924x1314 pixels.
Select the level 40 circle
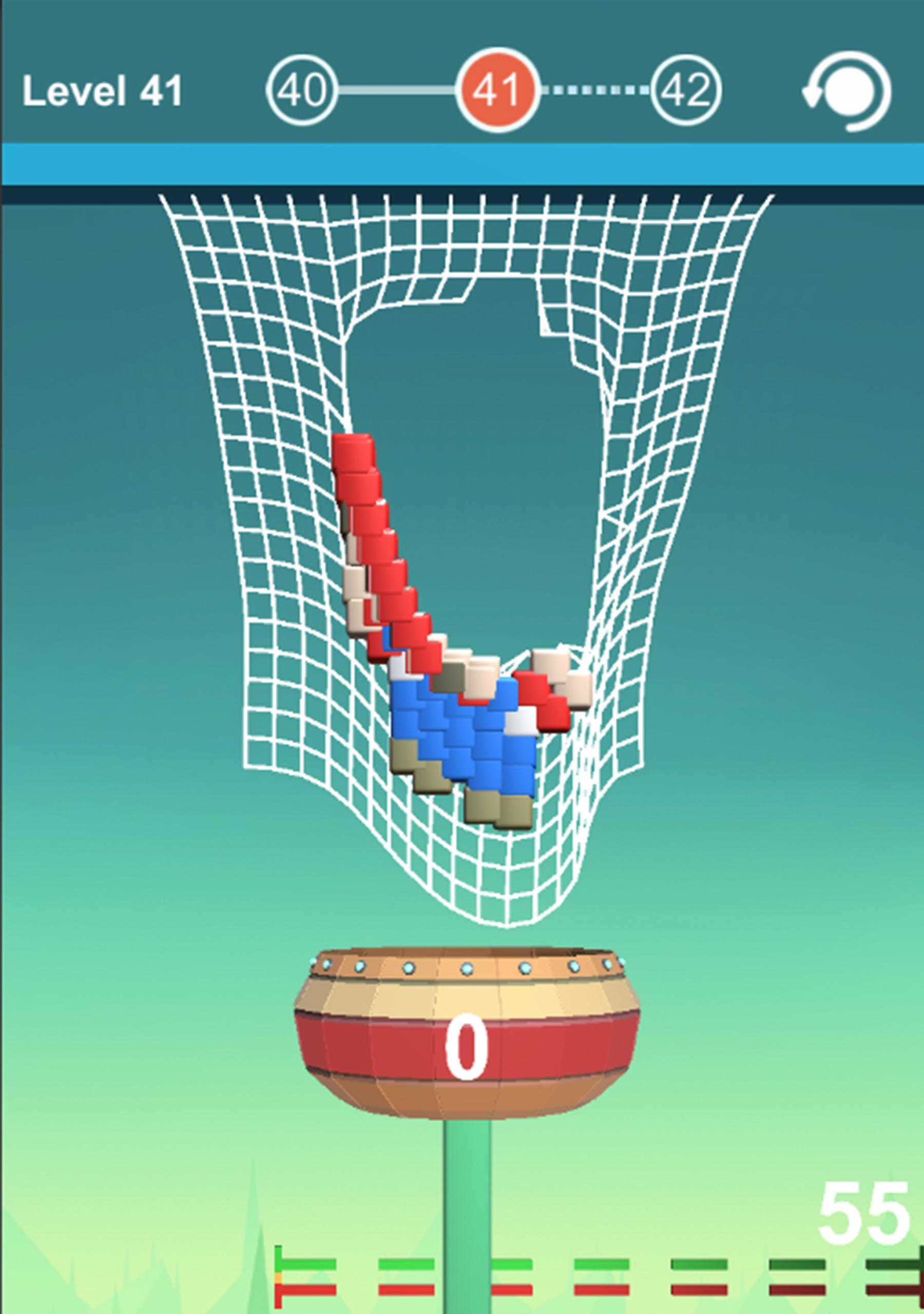pos(304,90)
